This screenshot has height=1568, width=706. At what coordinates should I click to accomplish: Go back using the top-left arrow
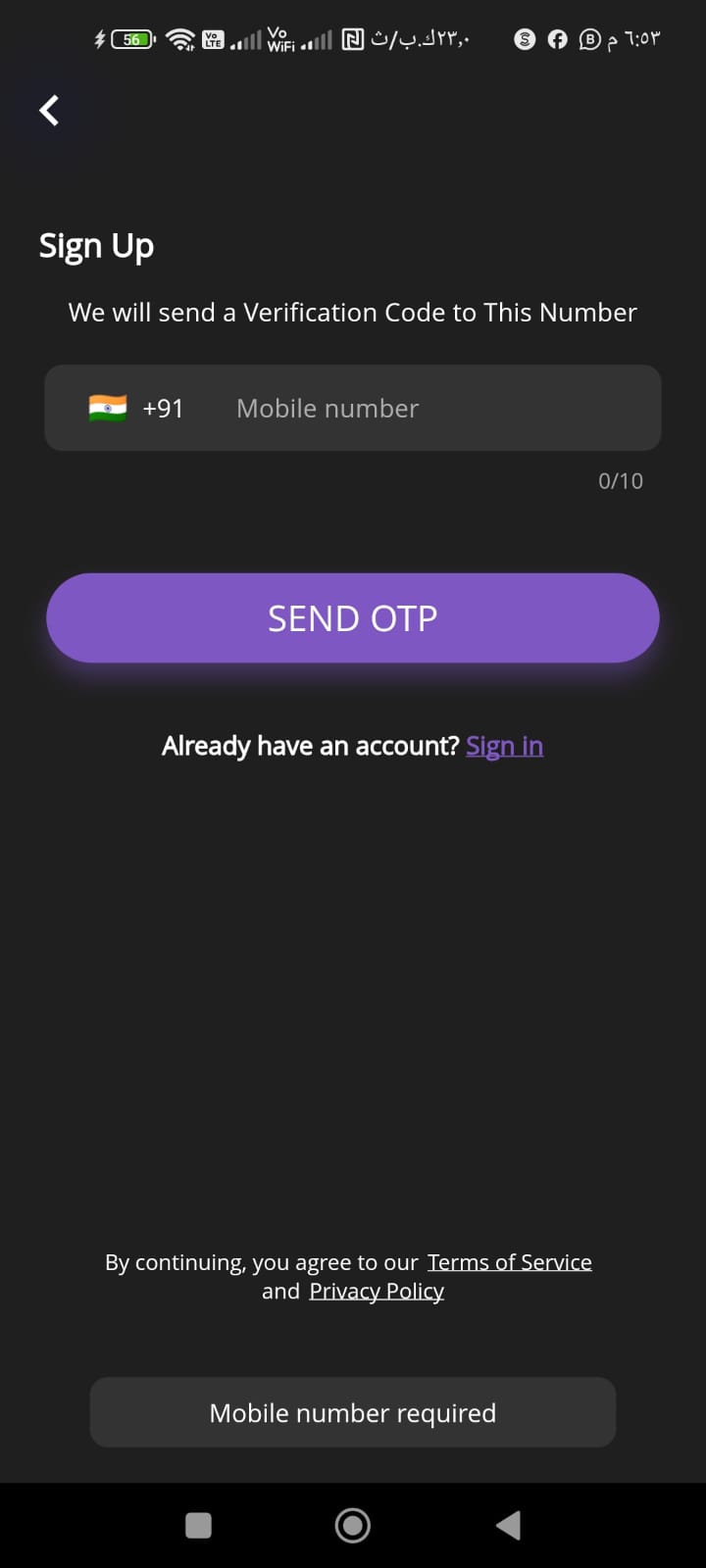click(x=49, y=110)
